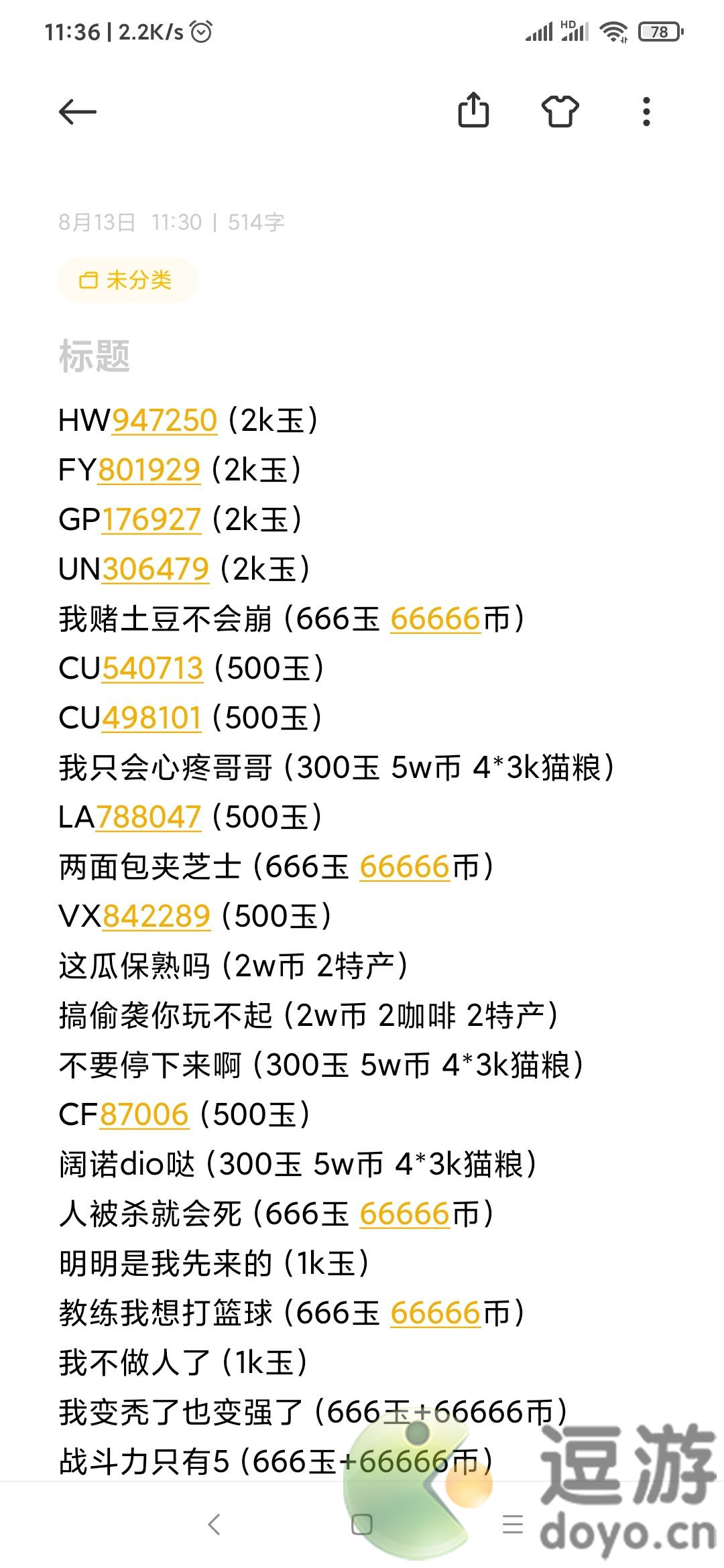The width and height of the screenshot is (724, 1568).
Task: Tap the 未分类 category chip
Action: pos(127,279)
